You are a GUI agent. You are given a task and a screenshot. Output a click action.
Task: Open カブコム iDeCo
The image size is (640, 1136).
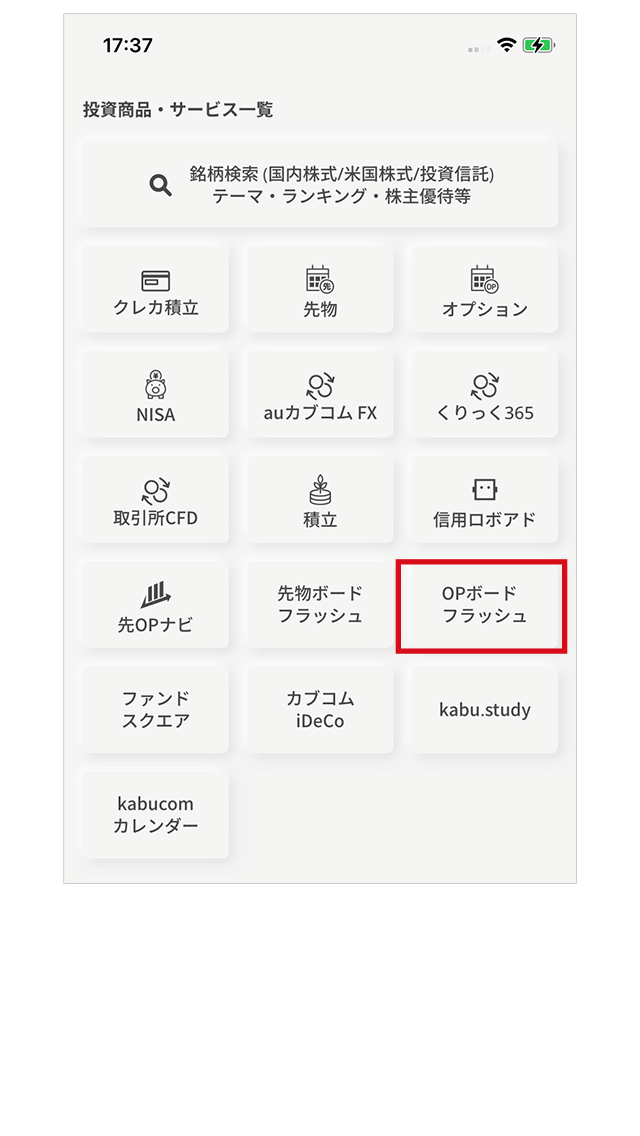[x=320, y=710]
